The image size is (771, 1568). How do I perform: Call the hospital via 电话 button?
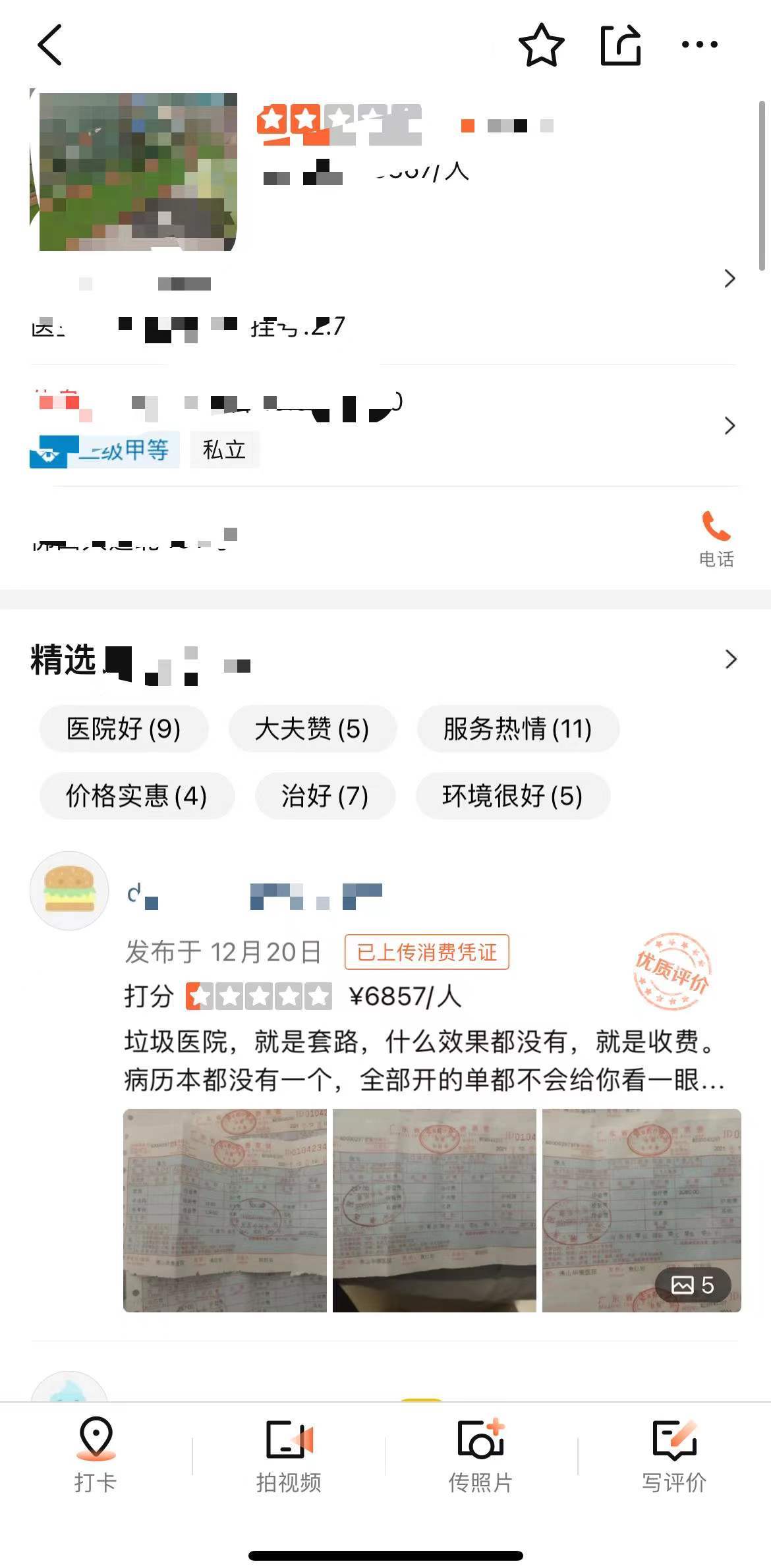[x=716, y=538]
